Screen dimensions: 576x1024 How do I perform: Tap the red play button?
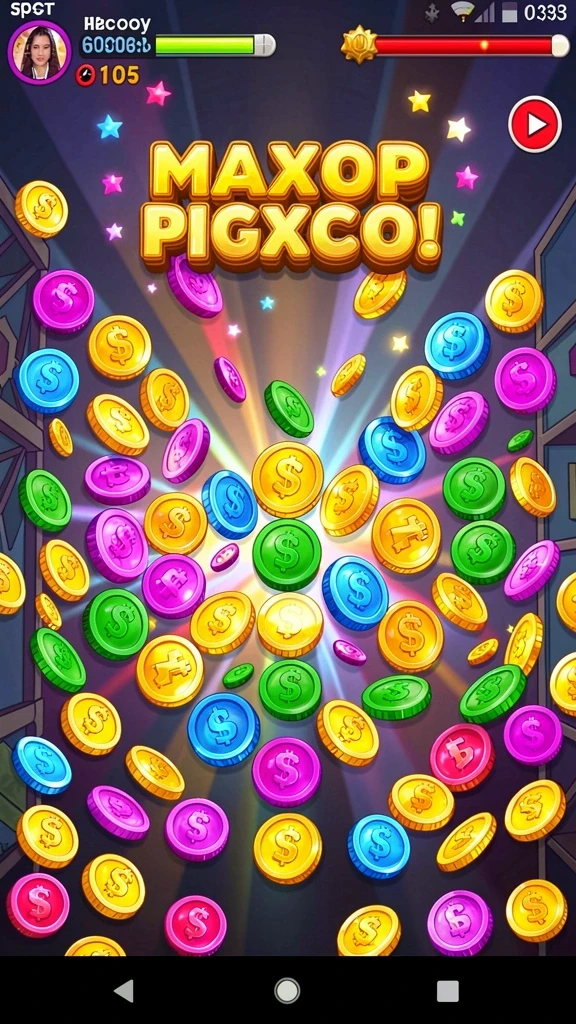point(535,124)
